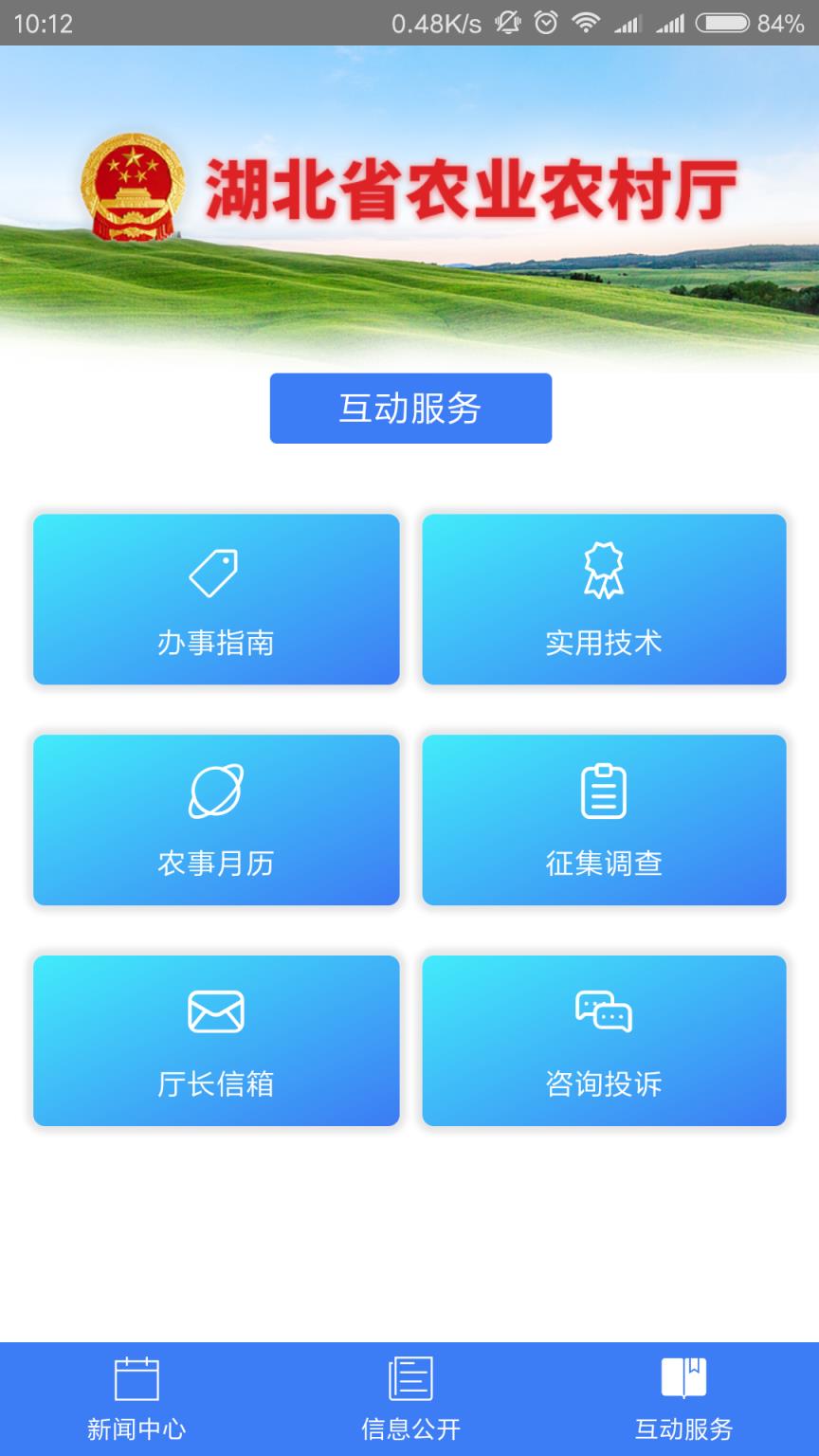Image resolution: width=819 pixels, height=1456 pixels.
Task: Open the 征集调查 service card
Action: [604, 820]
